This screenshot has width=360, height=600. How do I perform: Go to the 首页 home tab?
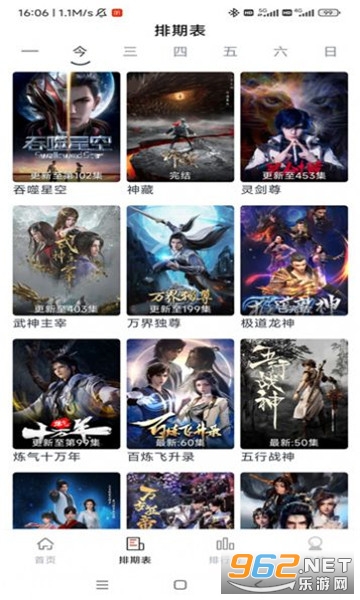[46, 550]
